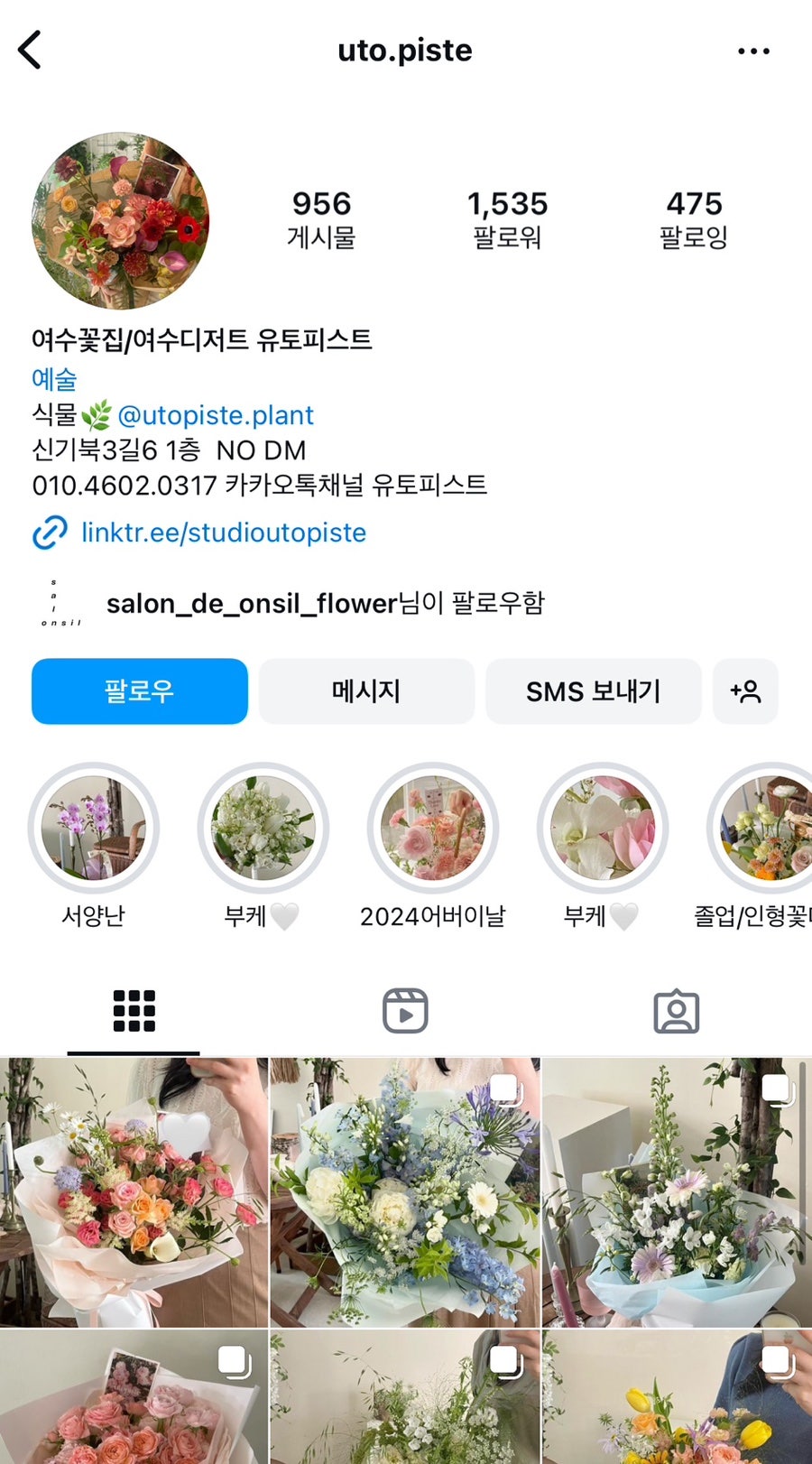This screenshot has height=1464, width=812.
Task: Tap the SMS 보내기 button
Action: click(x=594, y=691)
